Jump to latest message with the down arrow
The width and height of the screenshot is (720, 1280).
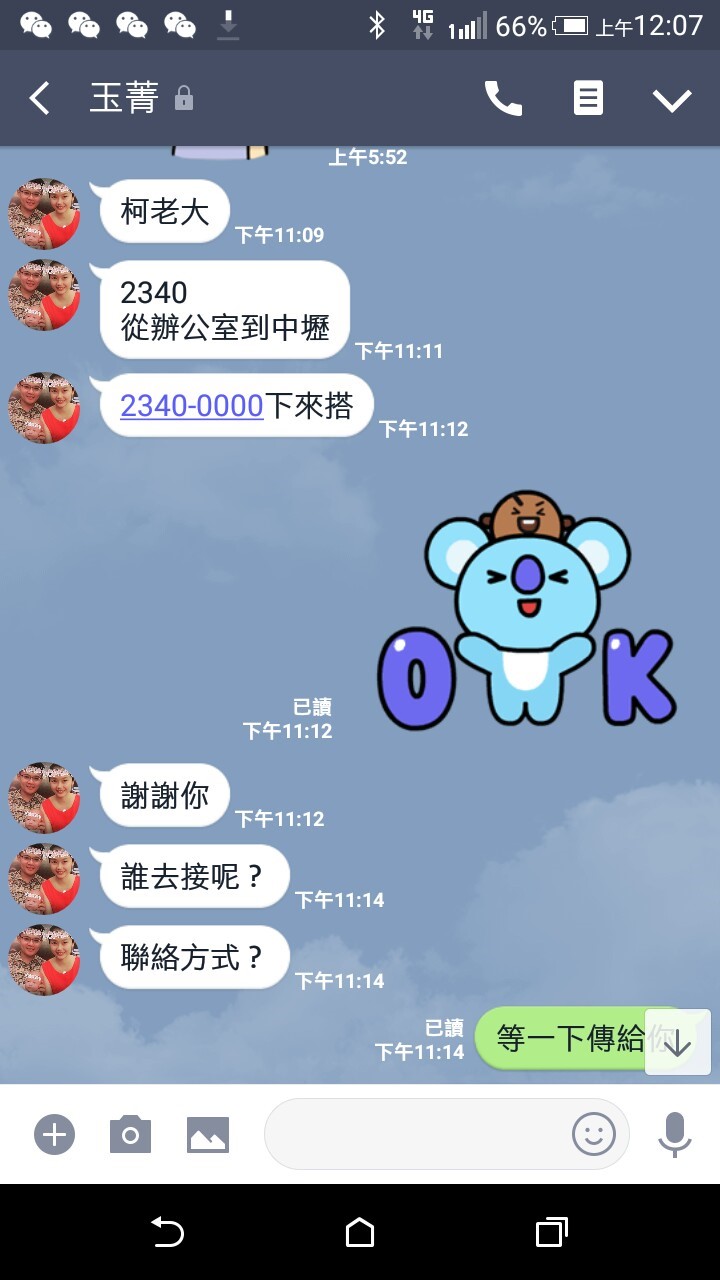pos(677,1043)
